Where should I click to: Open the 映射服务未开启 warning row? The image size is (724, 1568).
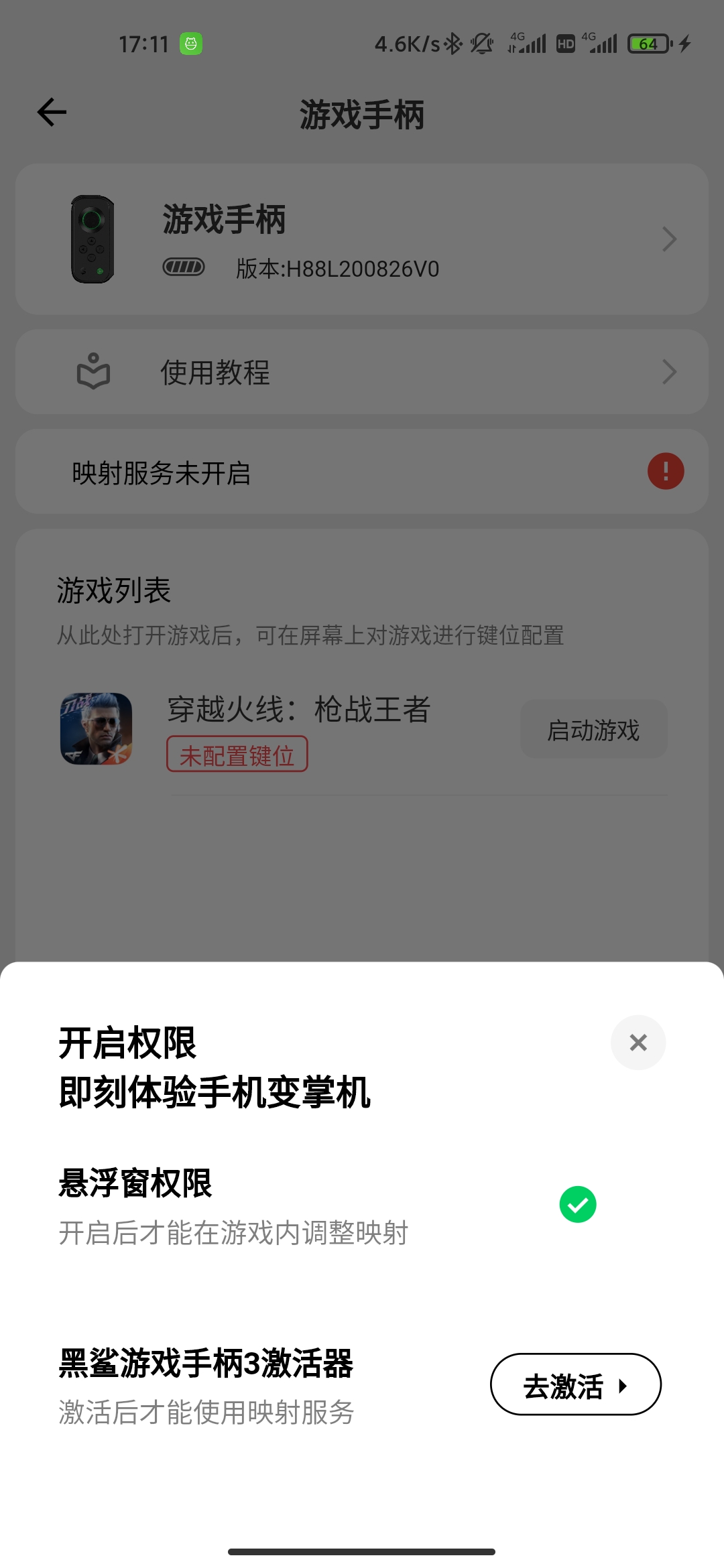click(362, 472)
